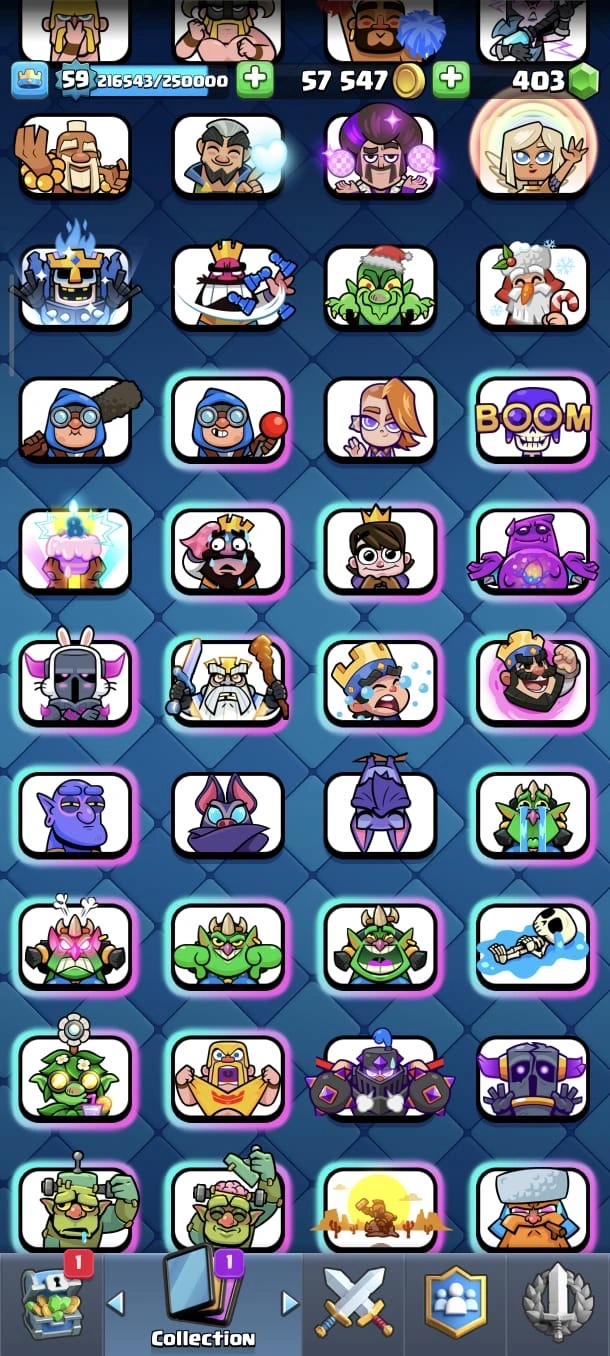The image size is (610, 1356).
Task: Pick the skeleton lying on ice emote
Action: tap(532, 945)
